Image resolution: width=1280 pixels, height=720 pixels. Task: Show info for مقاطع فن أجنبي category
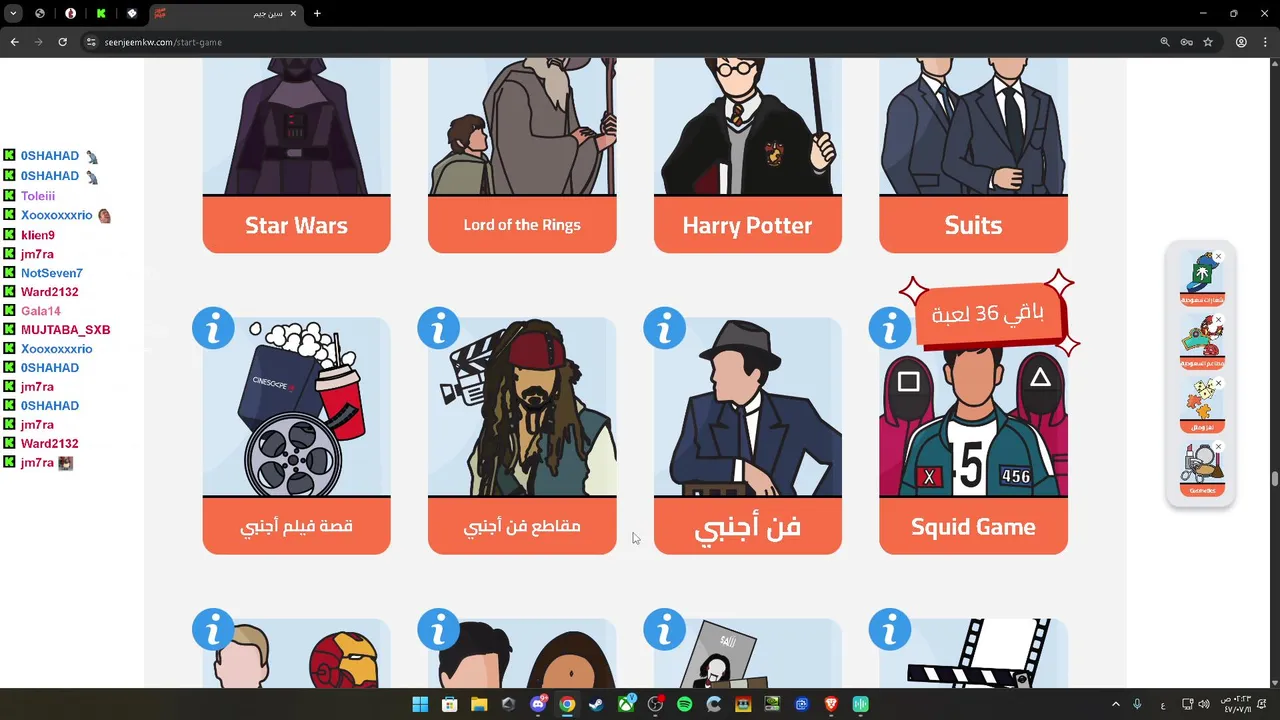point(438,328)
